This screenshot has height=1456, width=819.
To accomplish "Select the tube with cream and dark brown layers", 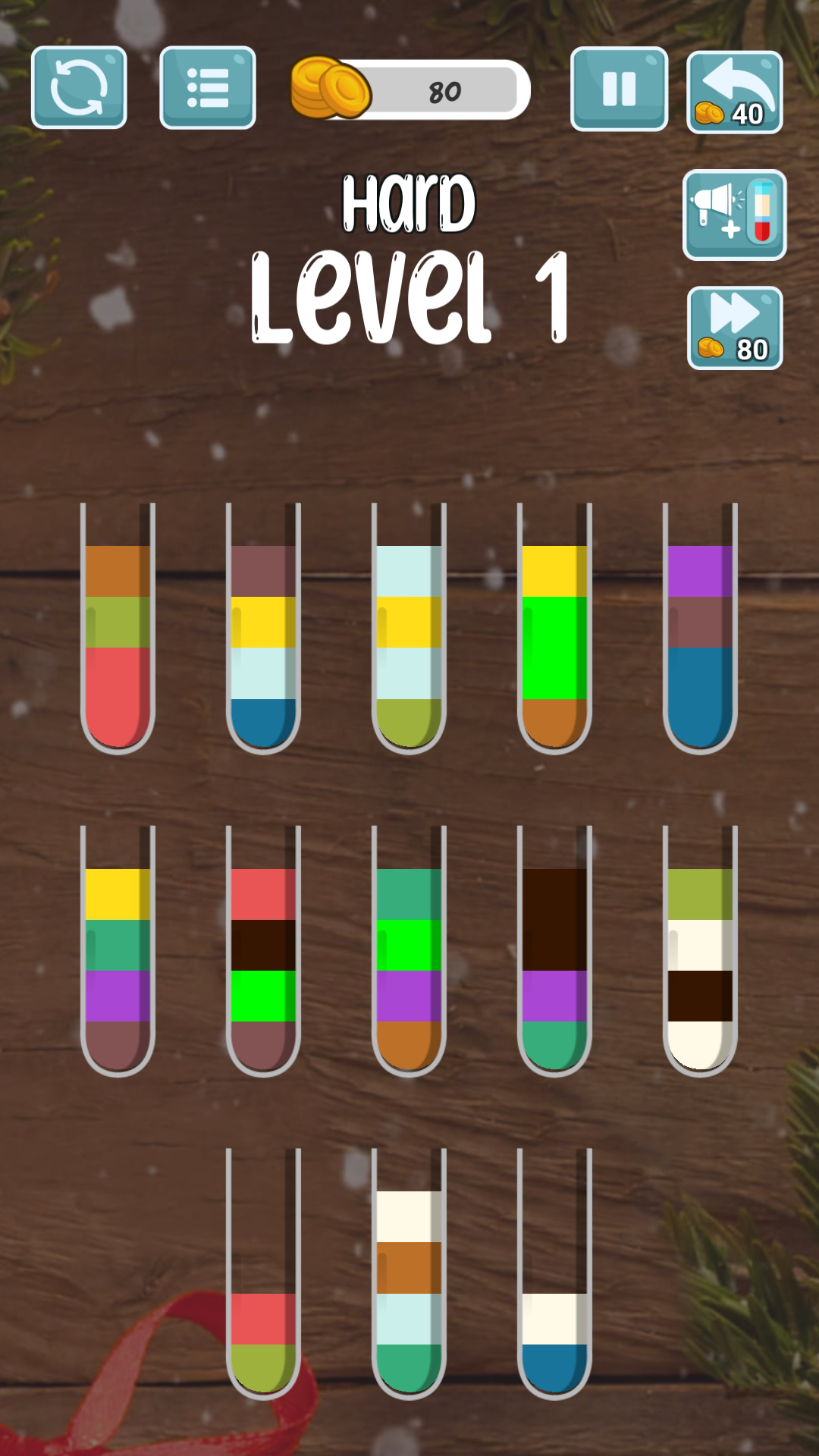I will [700, 951].
